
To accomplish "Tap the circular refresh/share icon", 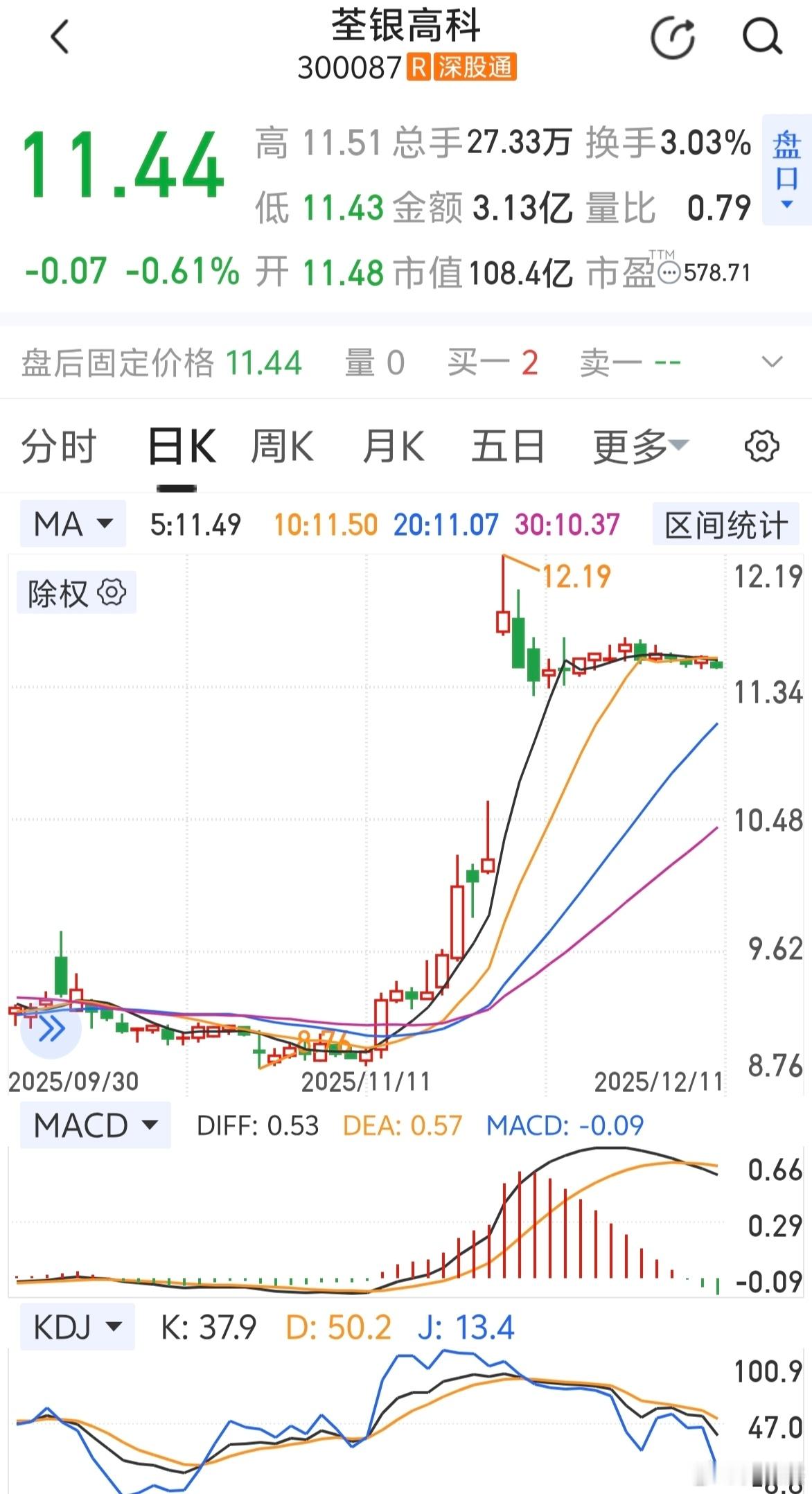I will [673, 38].
